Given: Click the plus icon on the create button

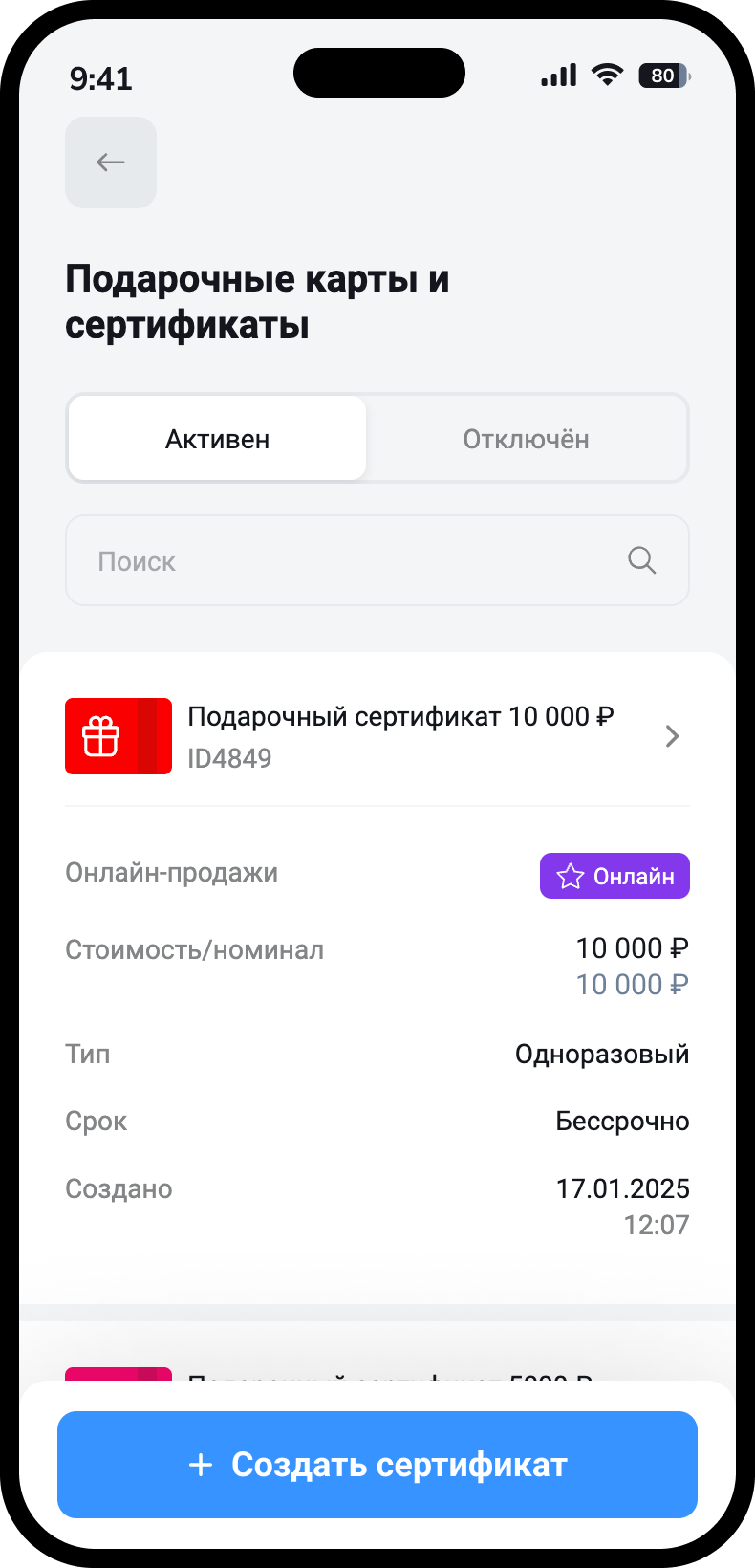Looking at the screenshot, I should (200, 1464).
